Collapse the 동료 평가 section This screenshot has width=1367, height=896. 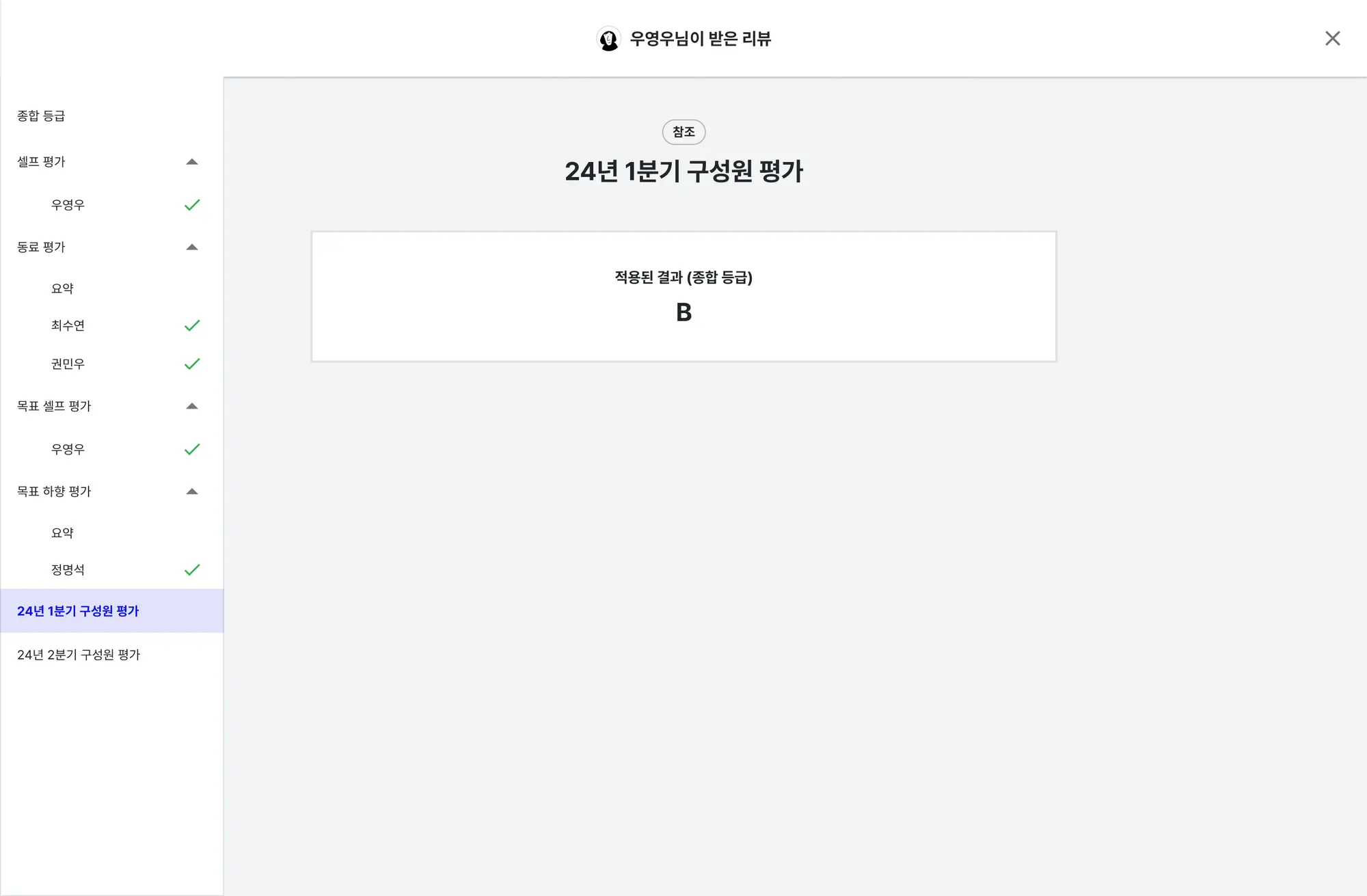192,247
